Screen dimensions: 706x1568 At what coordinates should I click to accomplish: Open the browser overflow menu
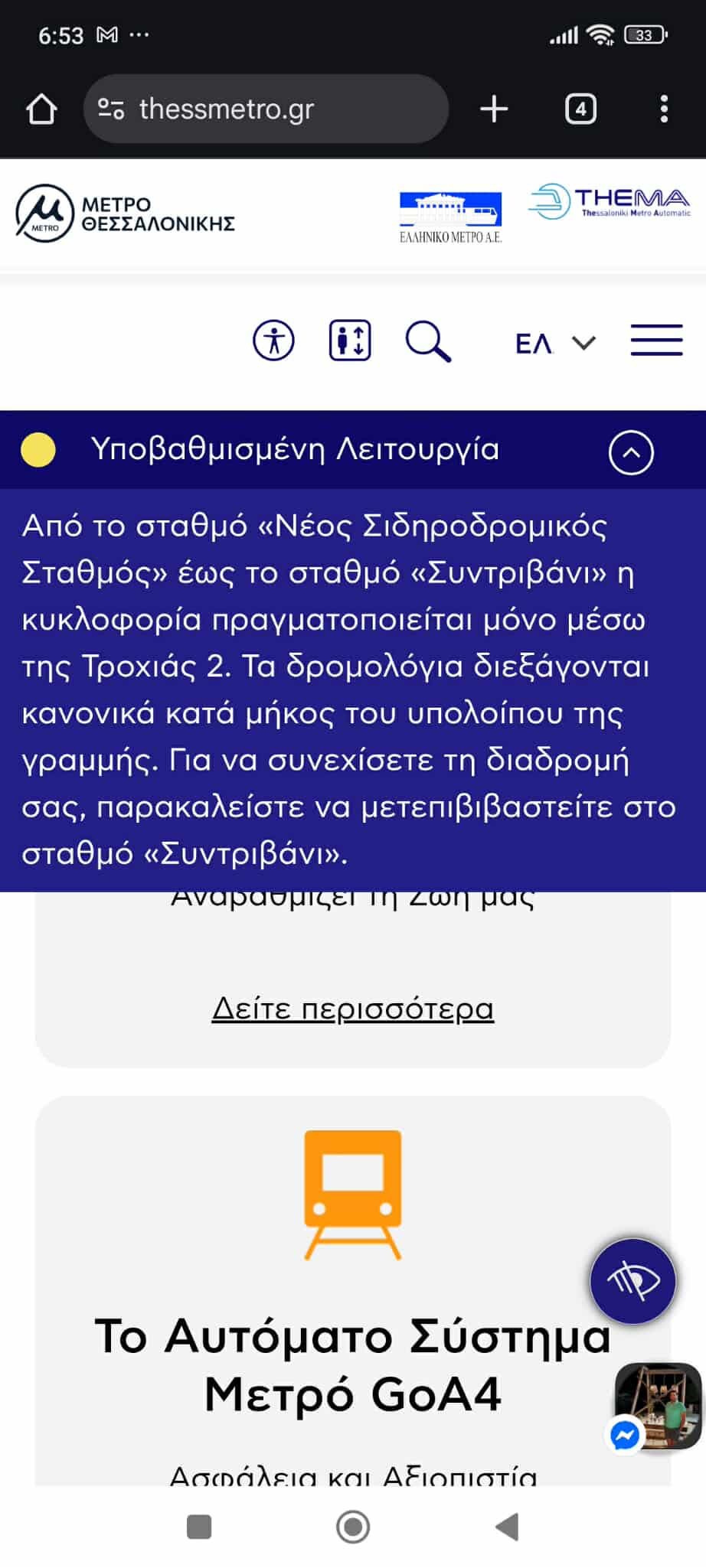664,109
